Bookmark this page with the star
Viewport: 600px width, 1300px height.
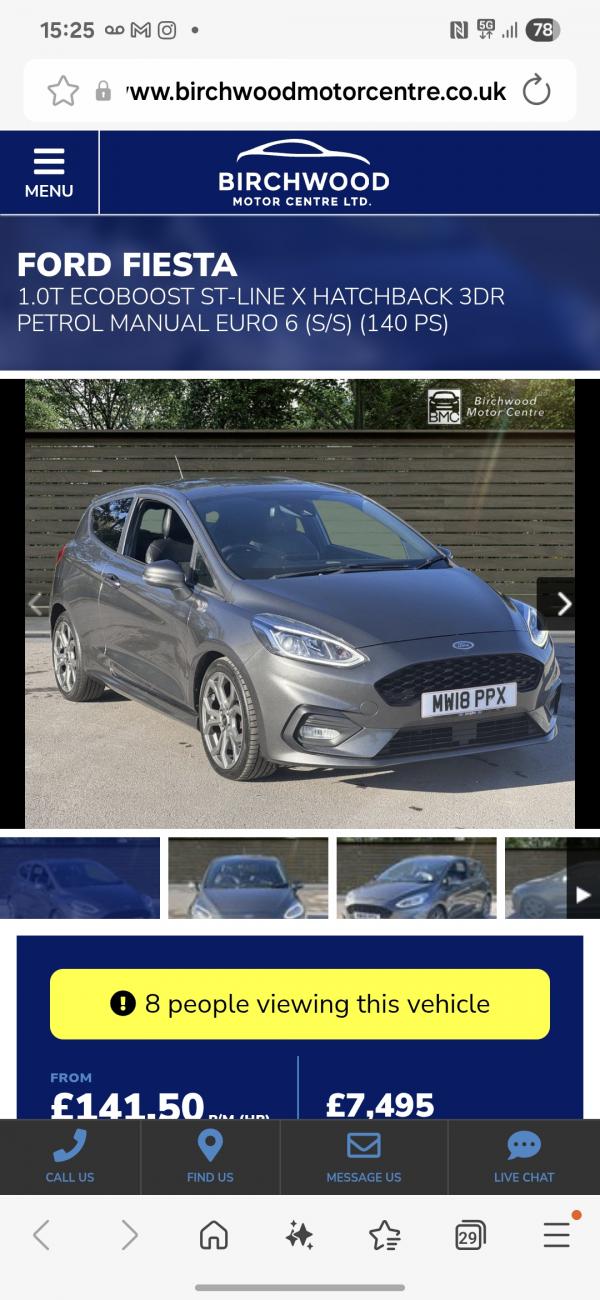click(x=63, y=91)
